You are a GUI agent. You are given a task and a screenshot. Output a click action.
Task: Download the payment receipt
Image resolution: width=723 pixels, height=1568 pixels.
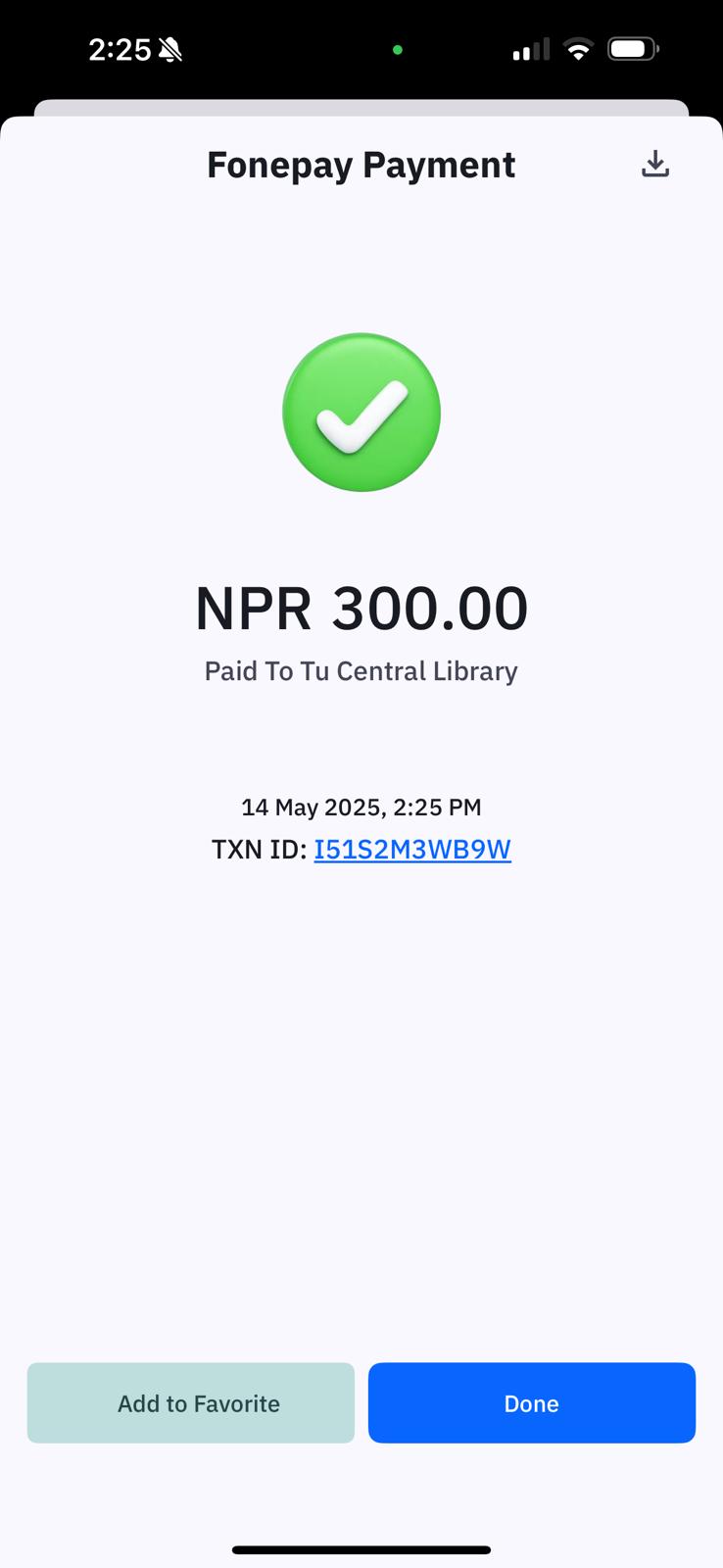point(655,165)
